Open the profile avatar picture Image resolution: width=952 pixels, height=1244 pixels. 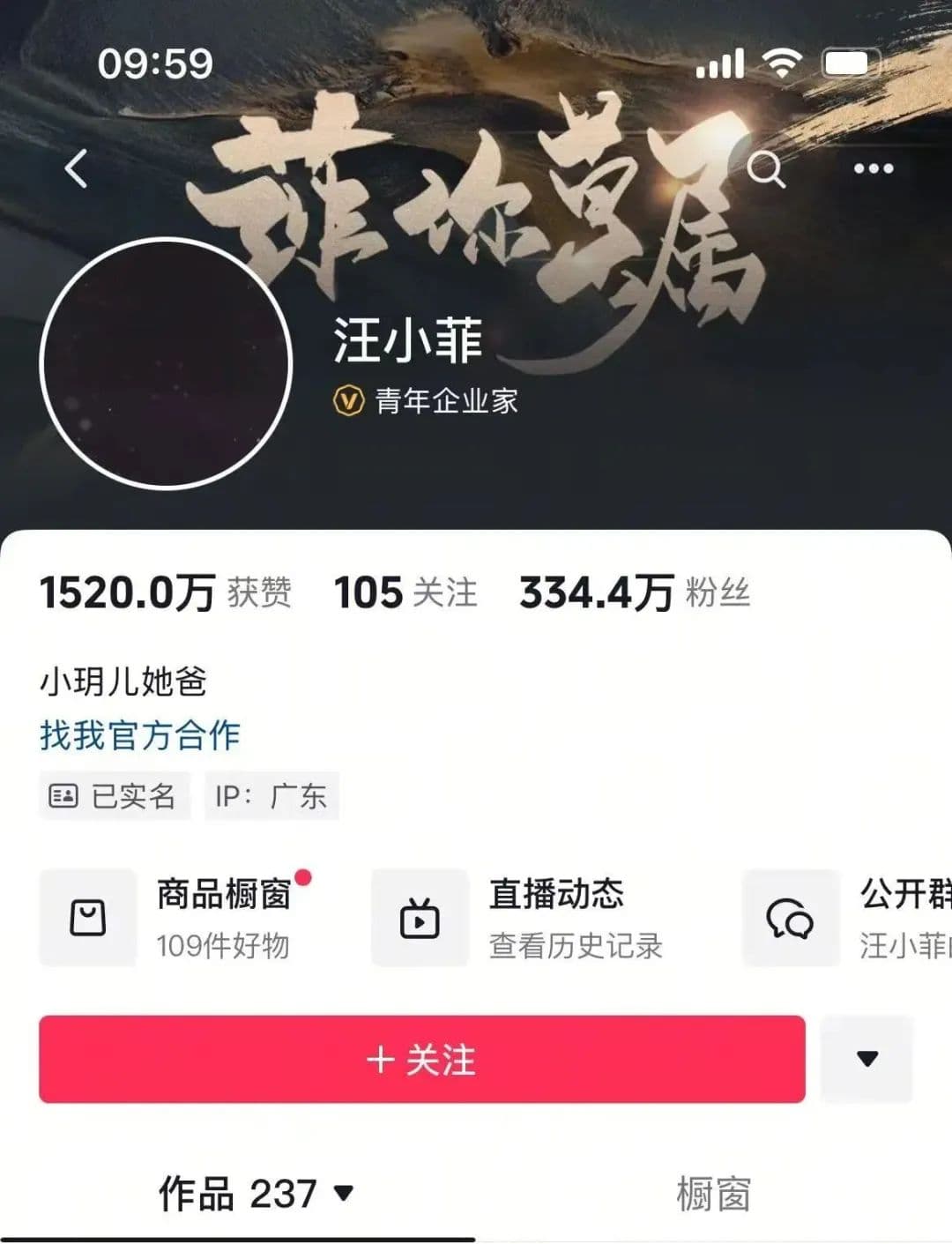166,362
